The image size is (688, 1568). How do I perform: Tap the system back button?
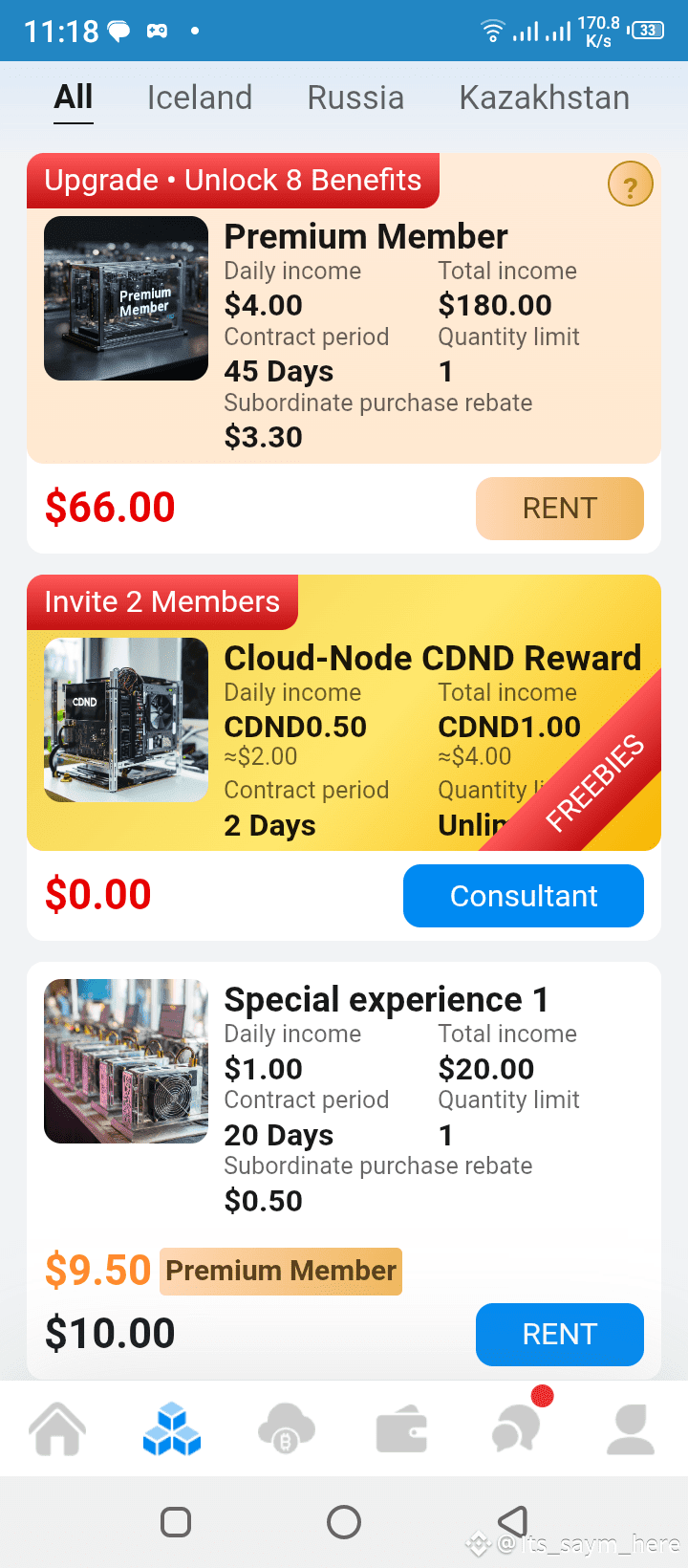click(513, 1521)
